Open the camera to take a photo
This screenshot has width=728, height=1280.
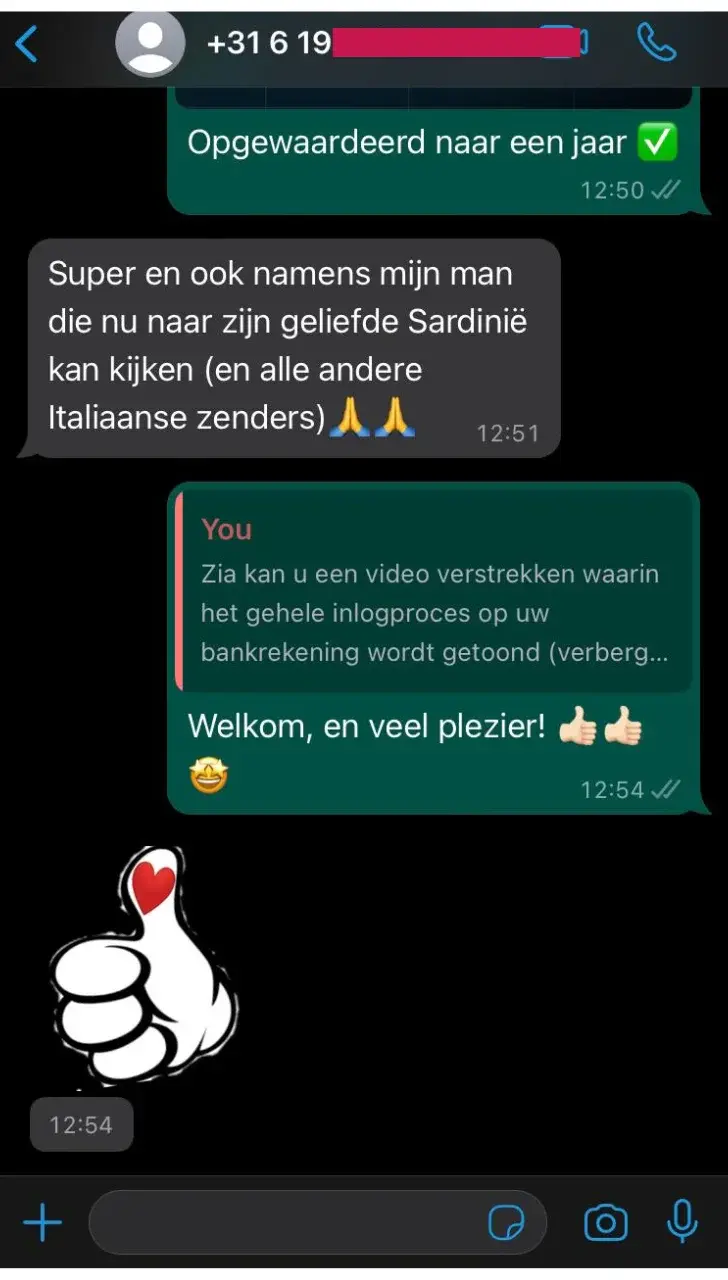pyautogui.click(x=605, y=1222)
